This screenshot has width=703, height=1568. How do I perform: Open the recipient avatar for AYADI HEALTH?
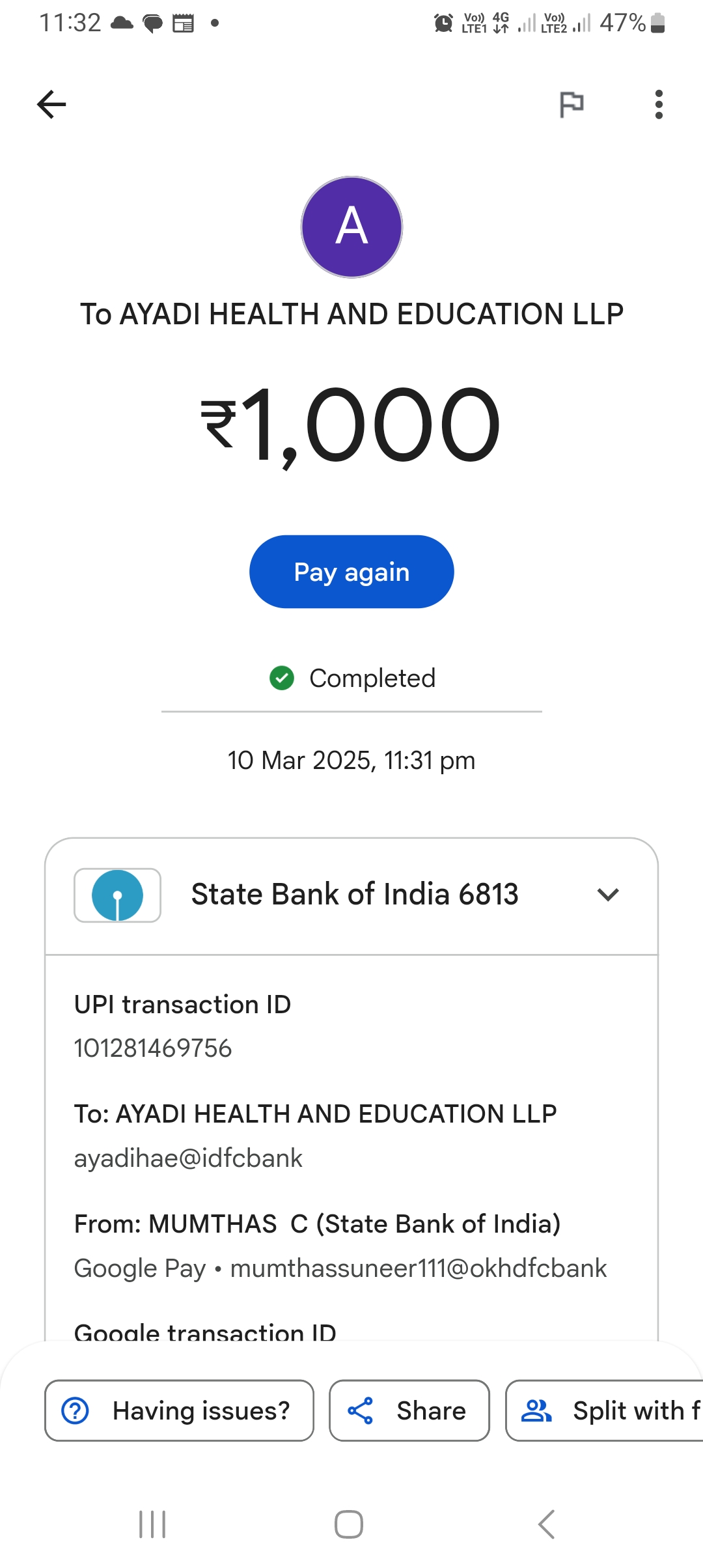351,227
